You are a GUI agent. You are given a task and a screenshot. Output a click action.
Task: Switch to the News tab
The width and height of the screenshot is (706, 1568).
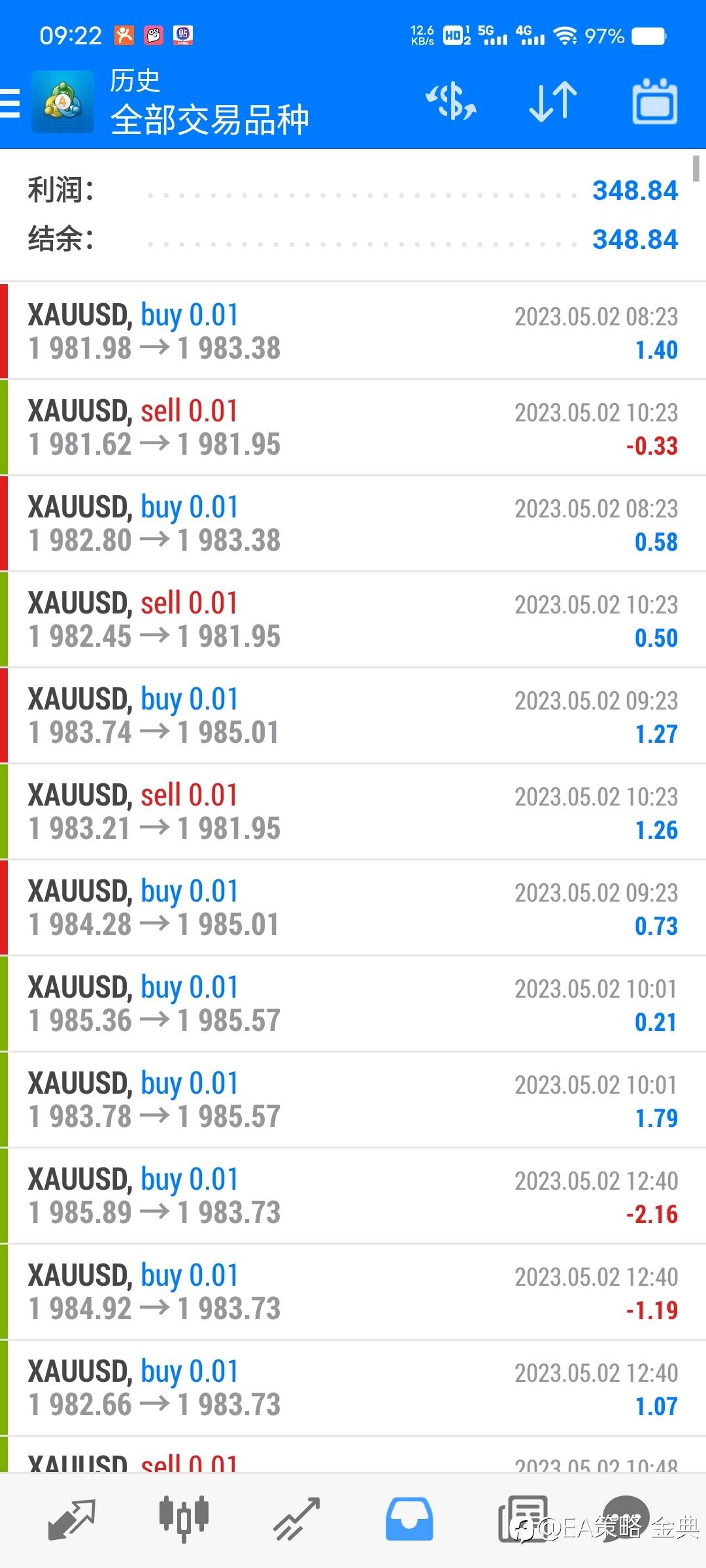pos(523,1518)
